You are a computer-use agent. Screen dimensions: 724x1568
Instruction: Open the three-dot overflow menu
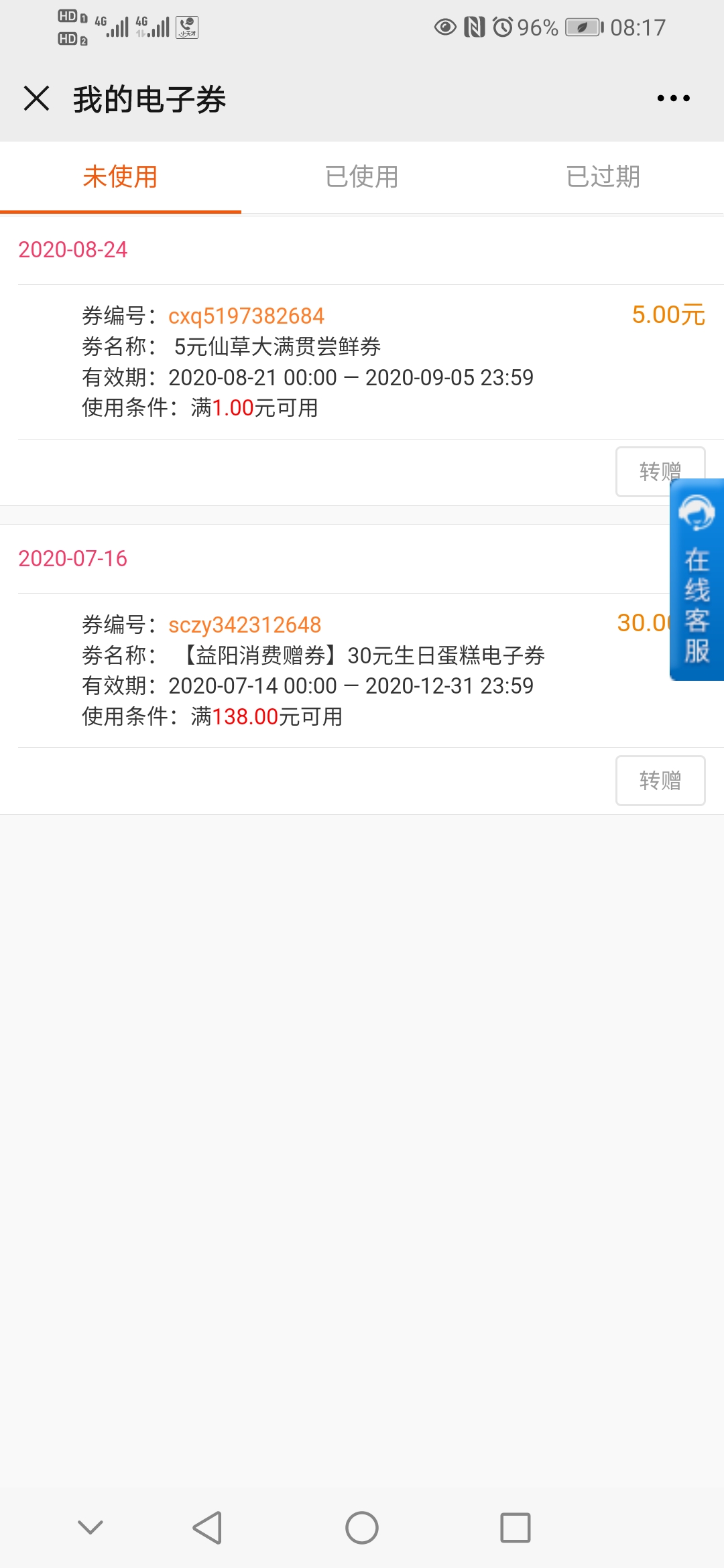point(673,99)
